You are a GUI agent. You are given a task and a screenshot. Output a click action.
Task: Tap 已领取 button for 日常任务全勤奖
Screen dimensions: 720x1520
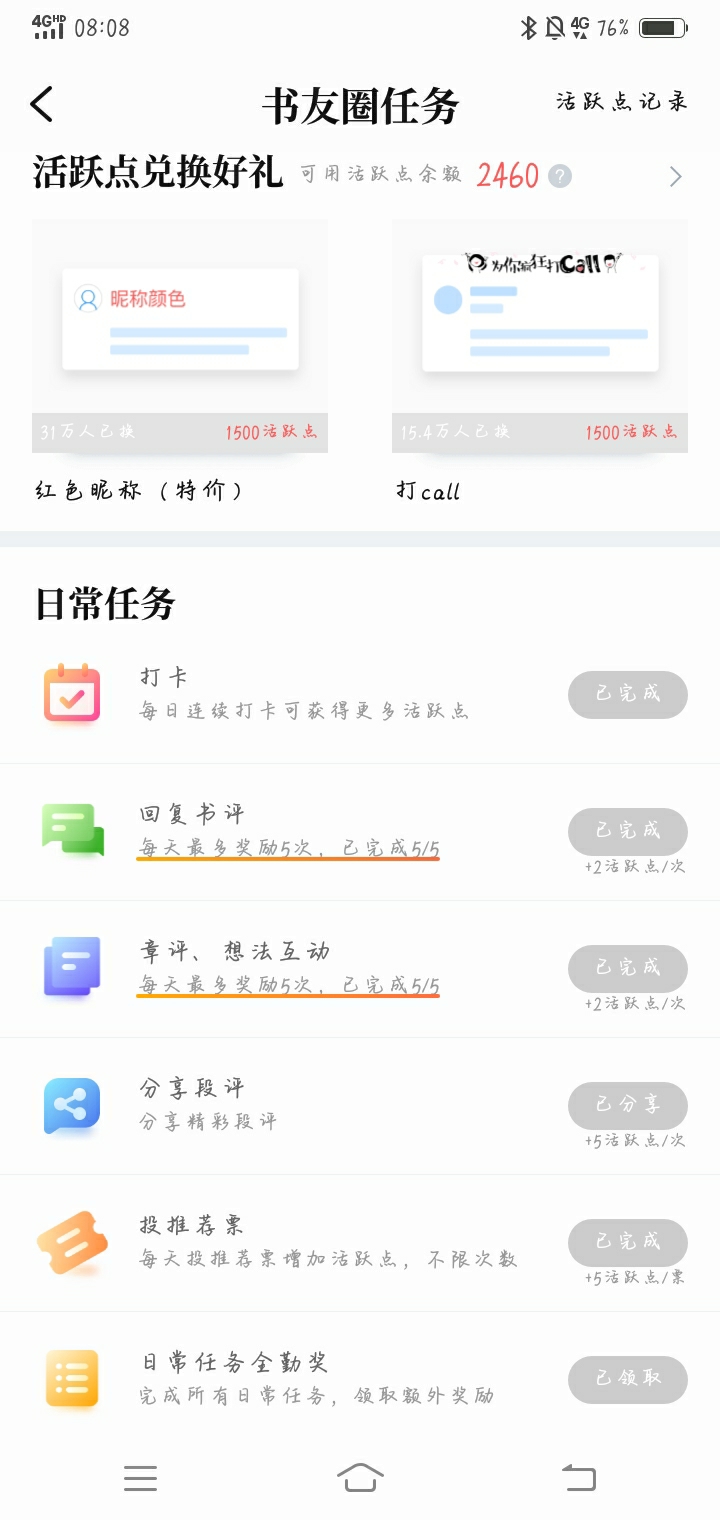tap(628, 1379)
